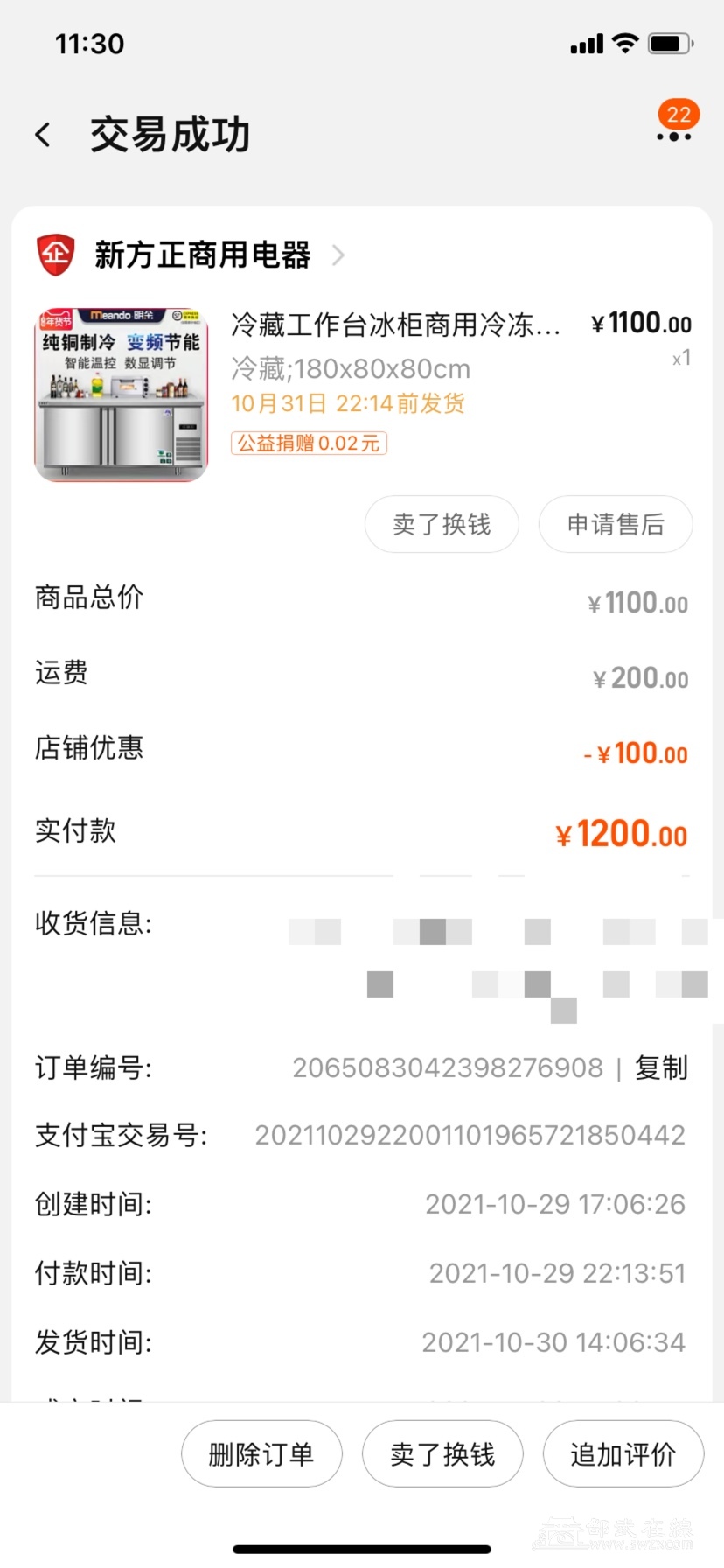724x1568 pixels.
Task: Tap 卖了换钱 beside 申请售后
Action: (x=442, y=525)
